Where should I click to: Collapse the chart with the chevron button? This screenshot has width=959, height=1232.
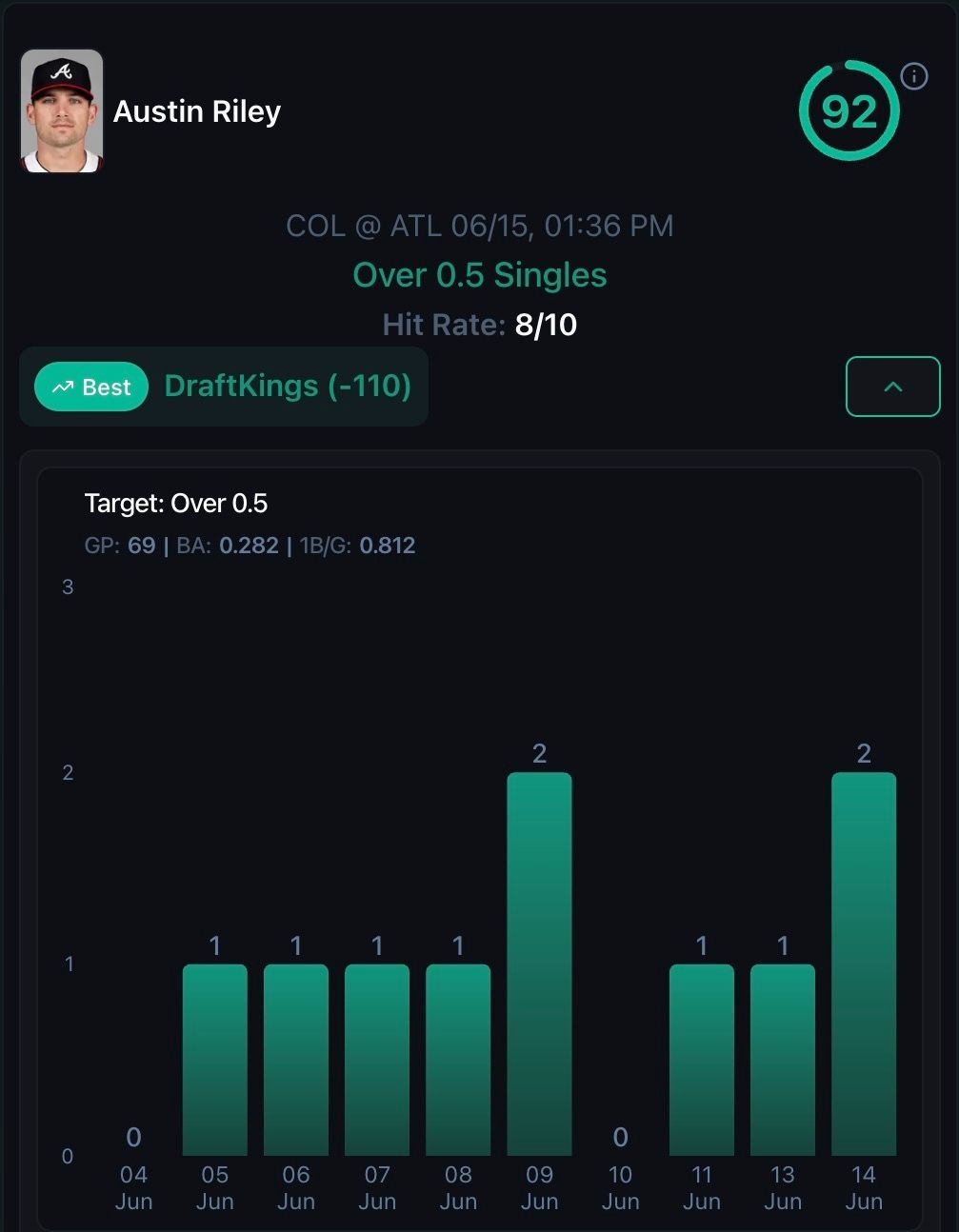click(892, 387)
